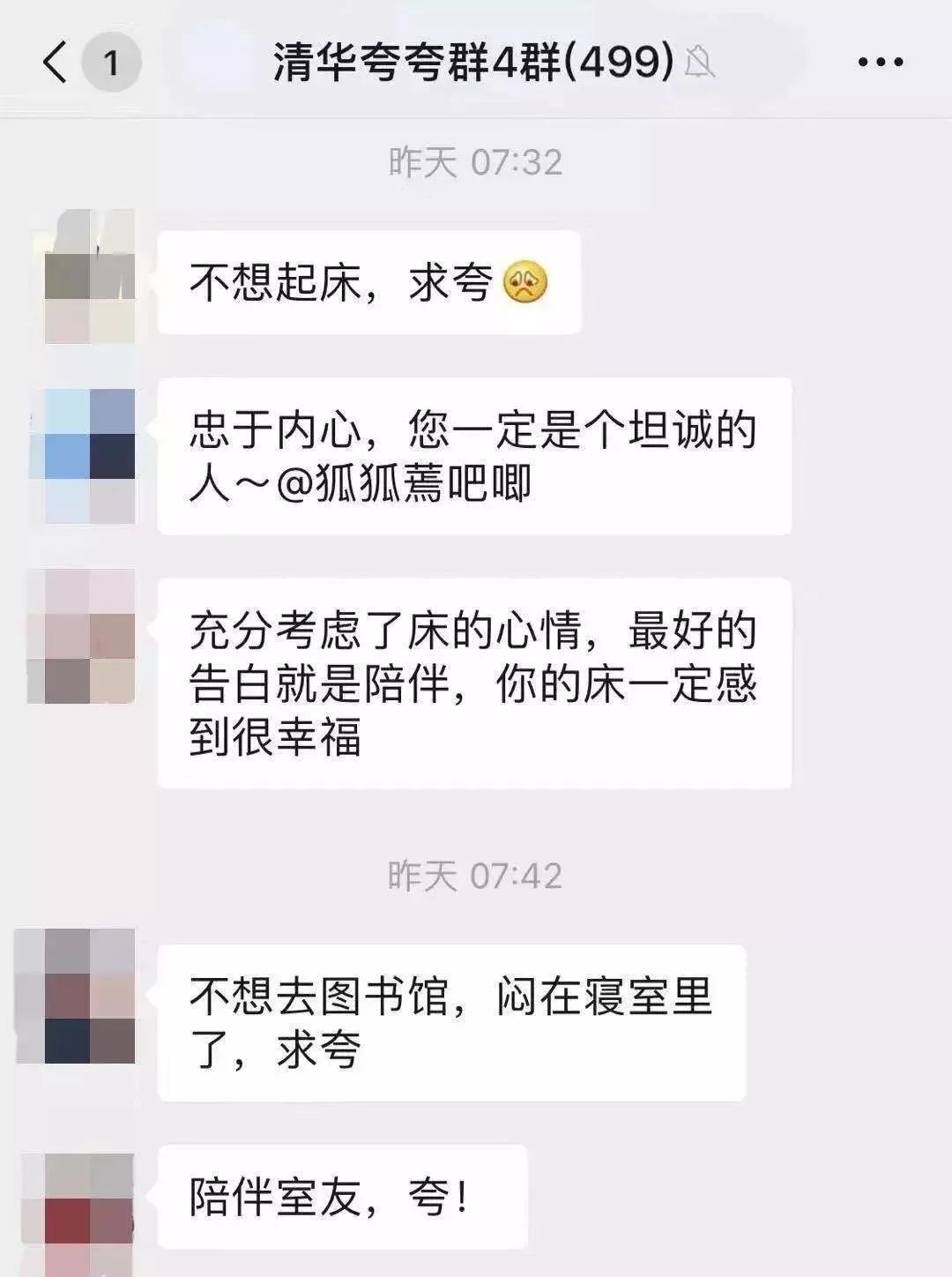Tap avatar beside "不想起床，求夸" message

click(90, 277)
